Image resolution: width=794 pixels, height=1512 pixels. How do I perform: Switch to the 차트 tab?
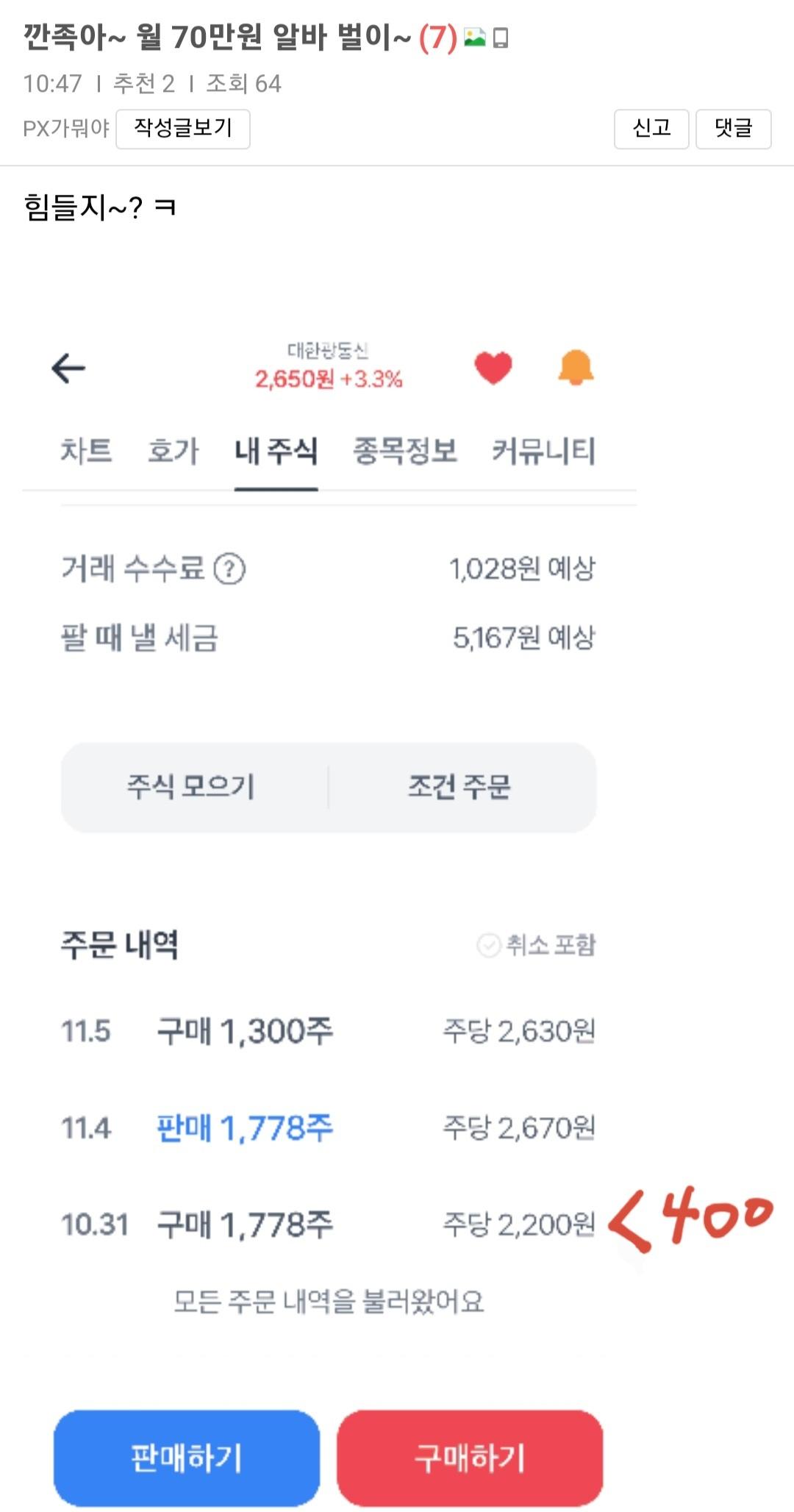86,453
